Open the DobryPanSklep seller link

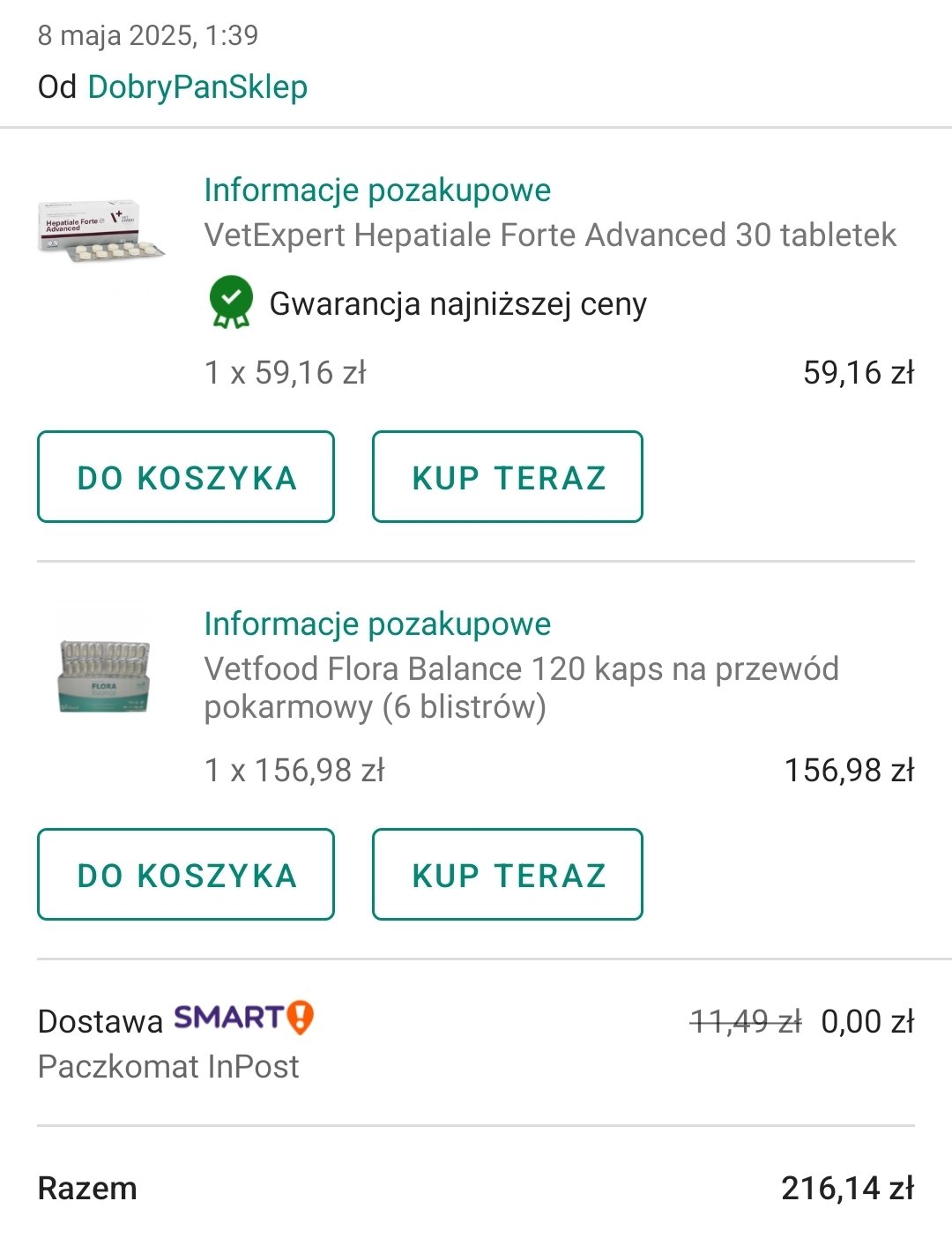[197, 87]
